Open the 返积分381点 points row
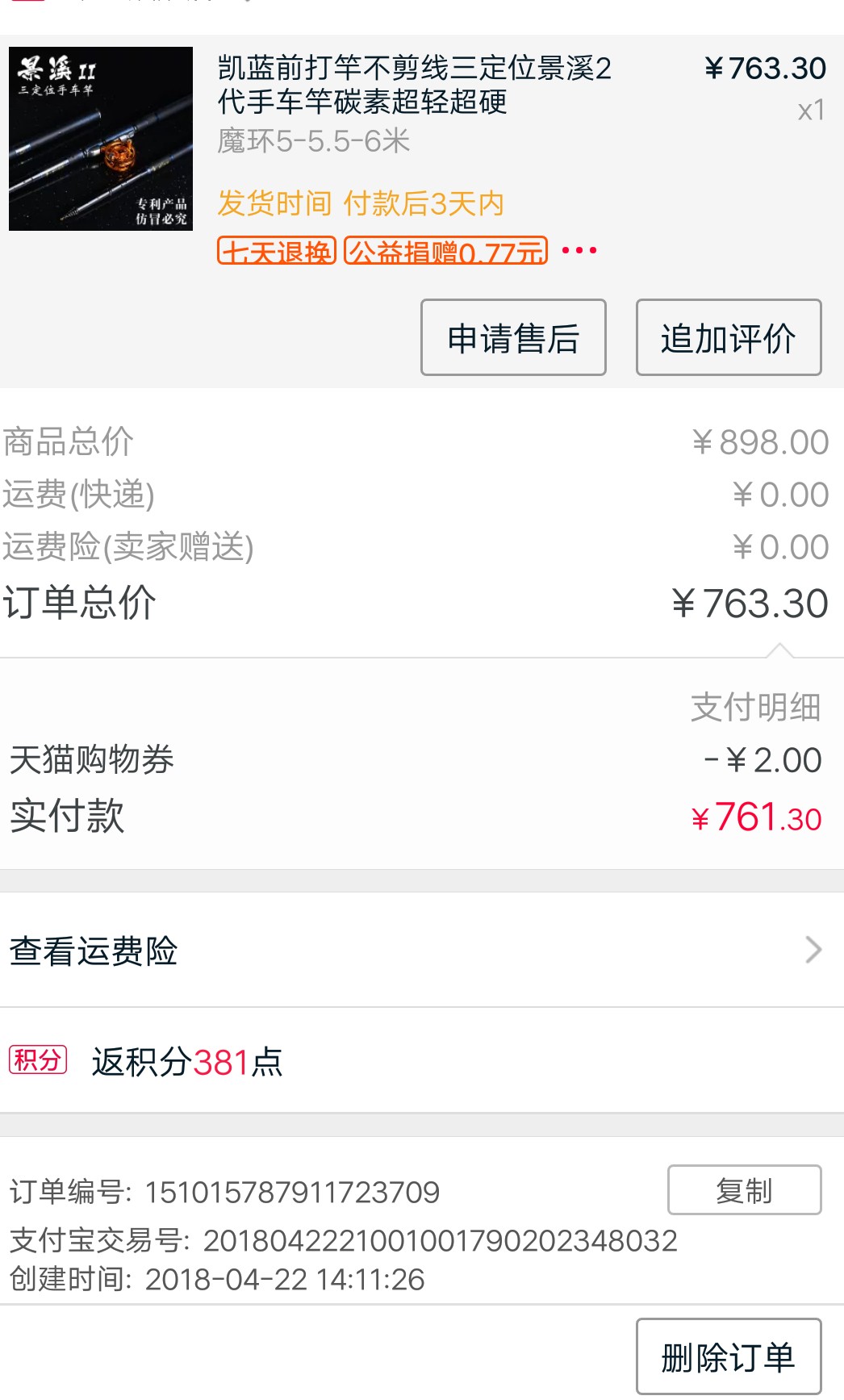 pyautogui.click(x=422, y=1061)
